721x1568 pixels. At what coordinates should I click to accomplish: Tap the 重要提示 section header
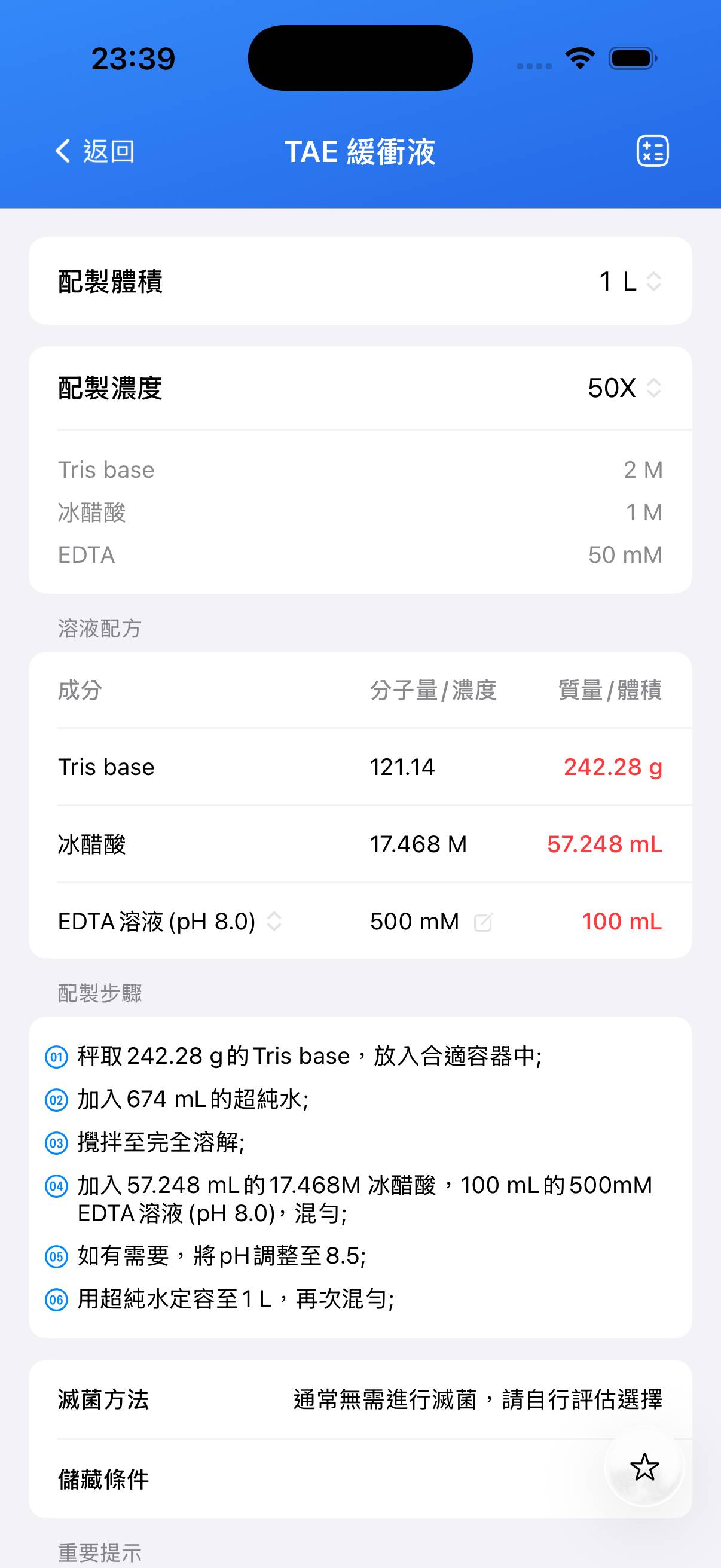coord(99,1553)
